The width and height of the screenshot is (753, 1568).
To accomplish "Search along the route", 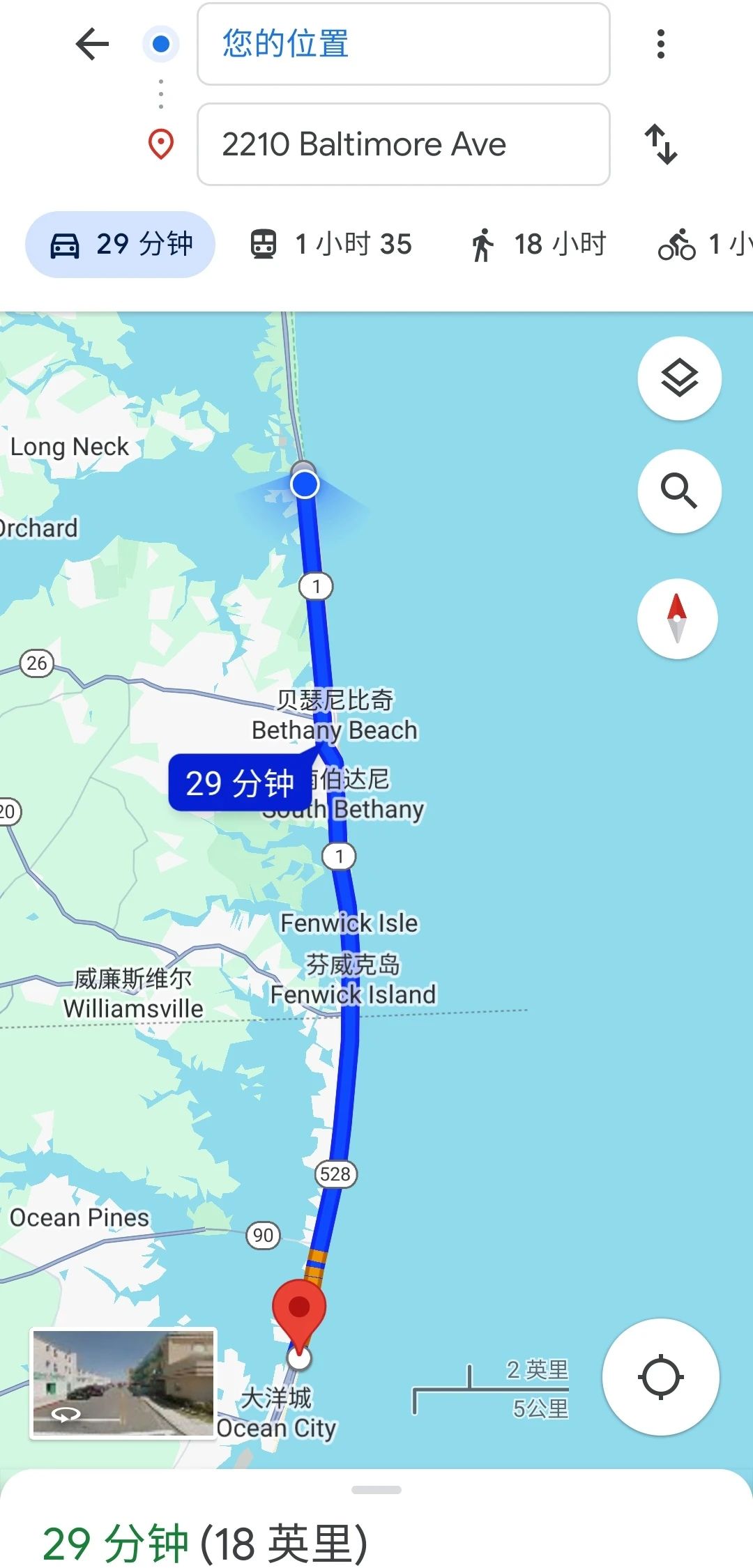I will [x=679, y=491].
